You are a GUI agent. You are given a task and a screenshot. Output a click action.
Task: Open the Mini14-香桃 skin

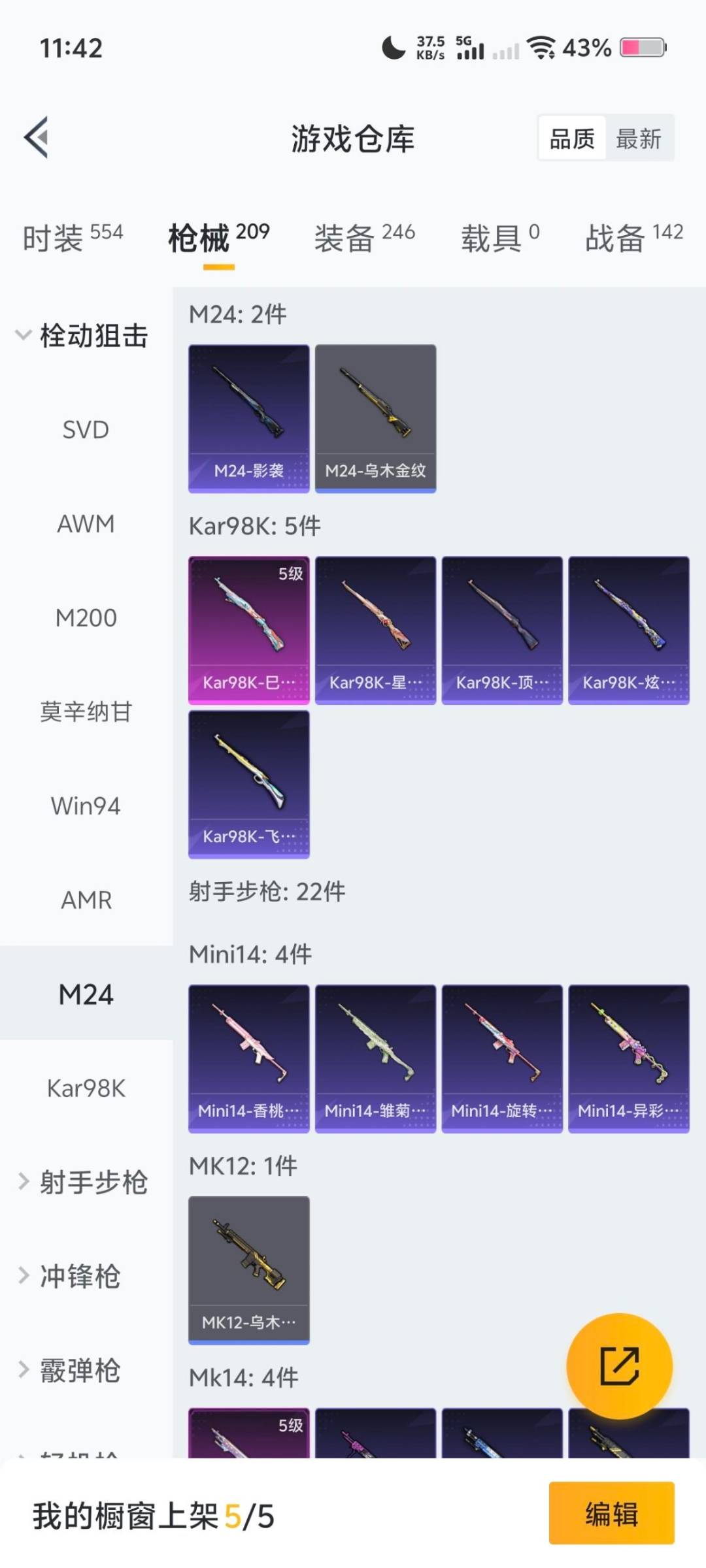248,1058
